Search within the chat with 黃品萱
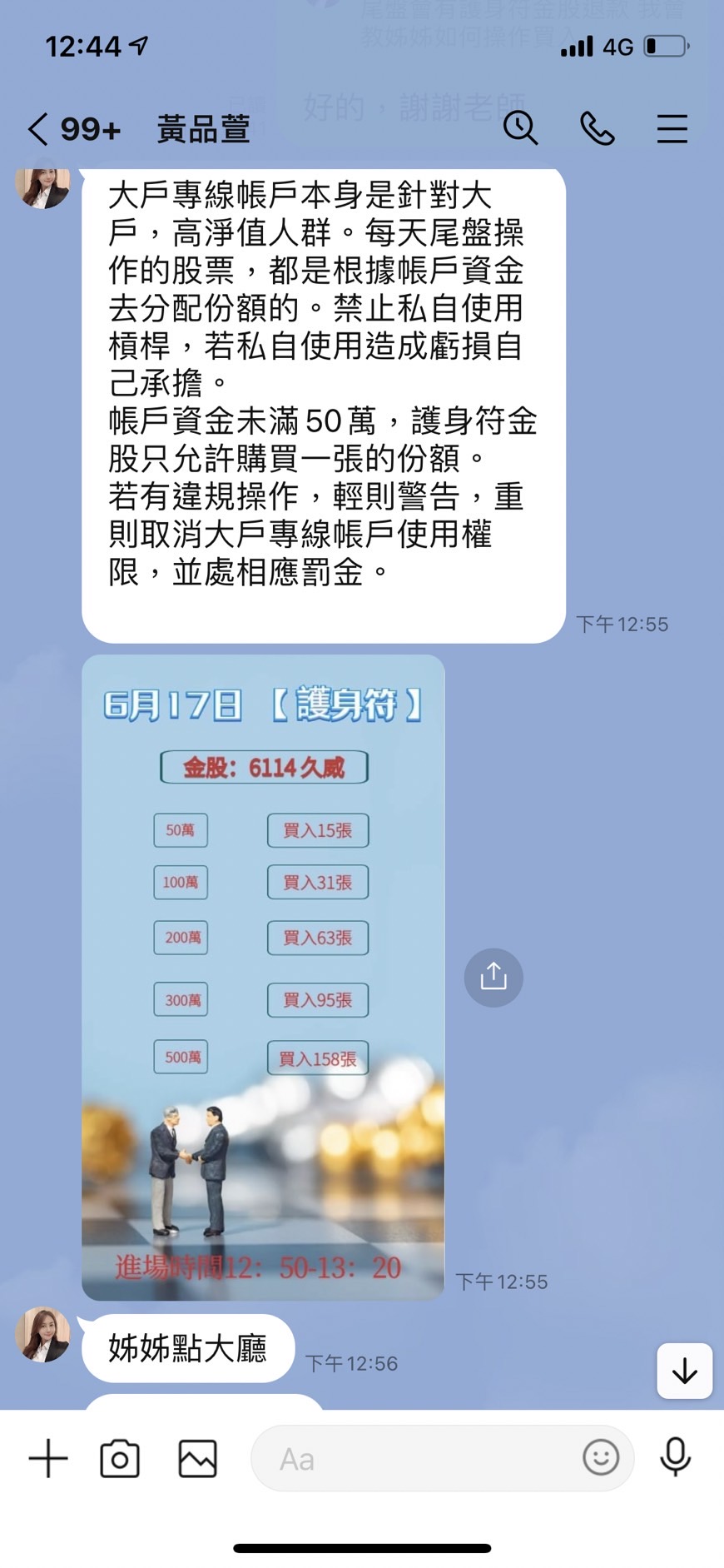 point(520,128)
